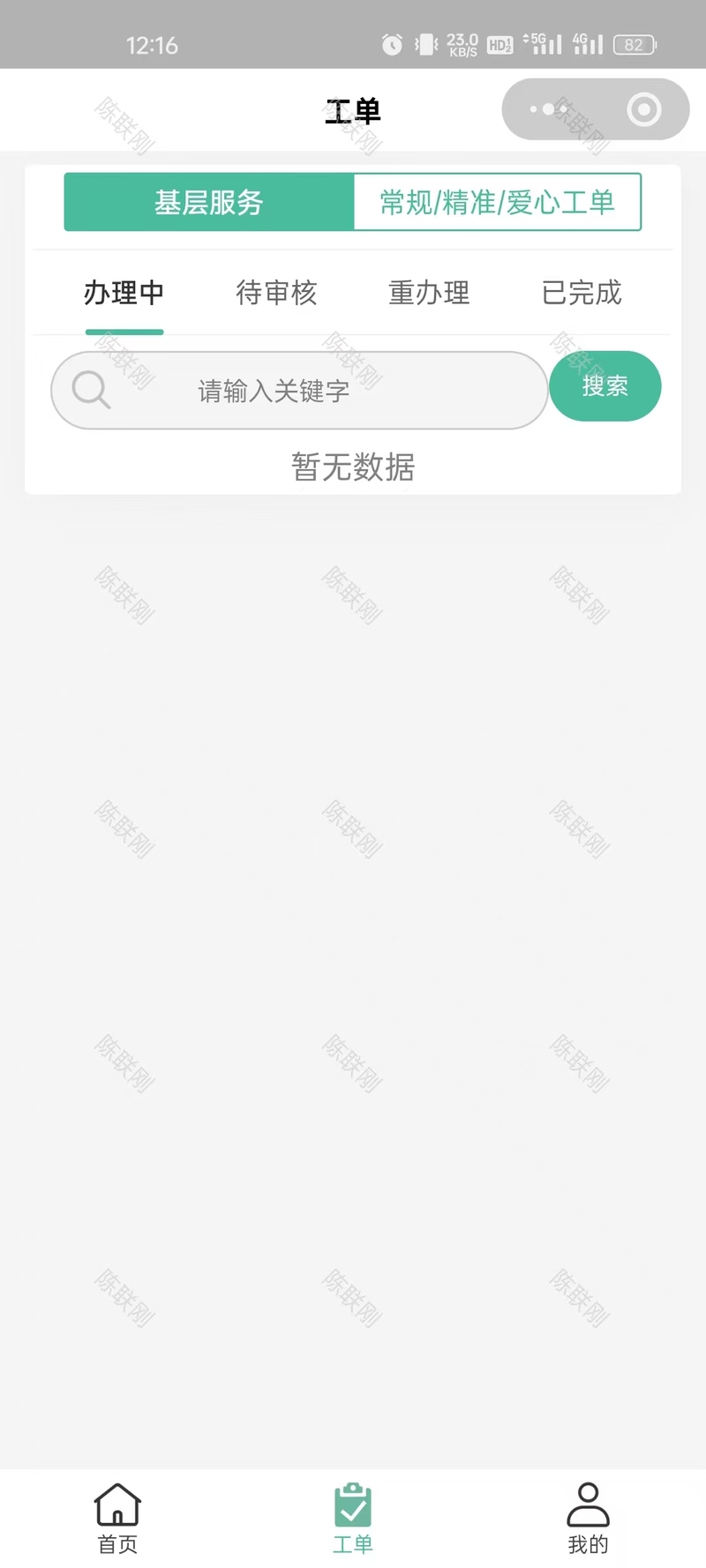Switch to the 待审核 tab
The height and width of the screenshot is (1568, 706).
tap(276, 293)
